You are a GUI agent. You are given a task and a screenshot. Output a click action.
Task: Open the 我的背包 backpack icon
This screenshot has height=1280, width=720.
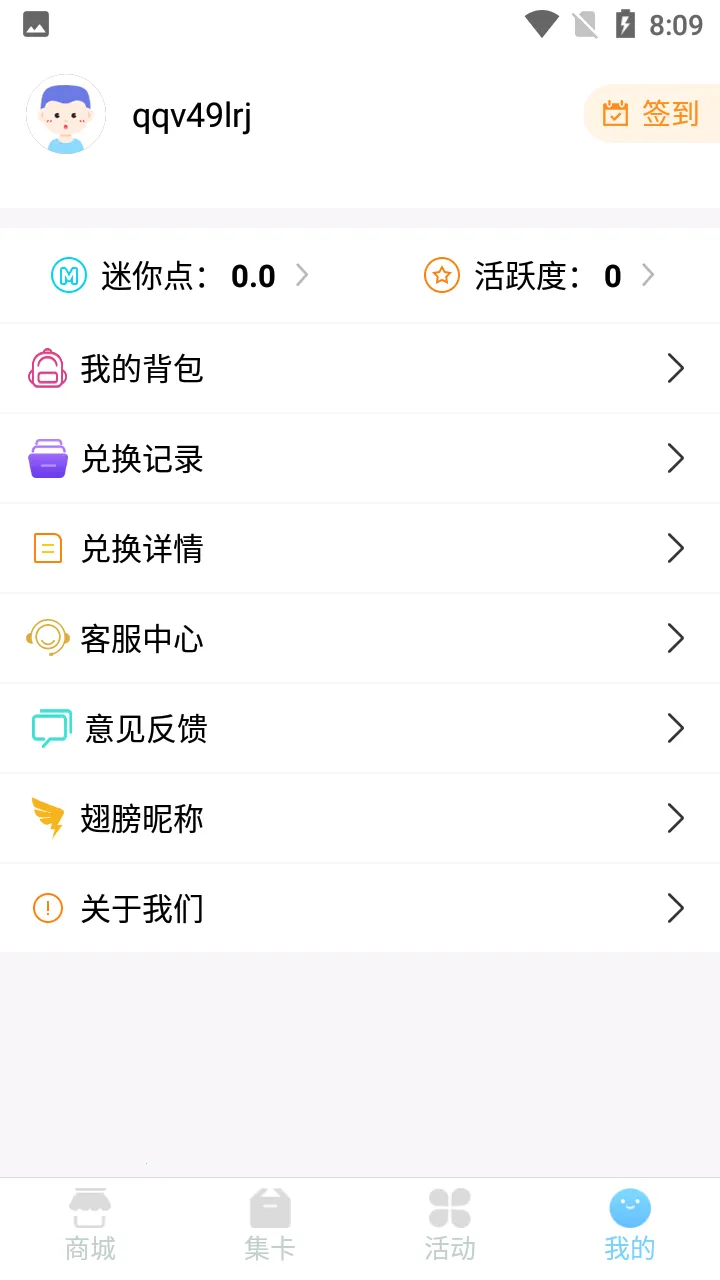pyautogui.click(x=47, y=368)
